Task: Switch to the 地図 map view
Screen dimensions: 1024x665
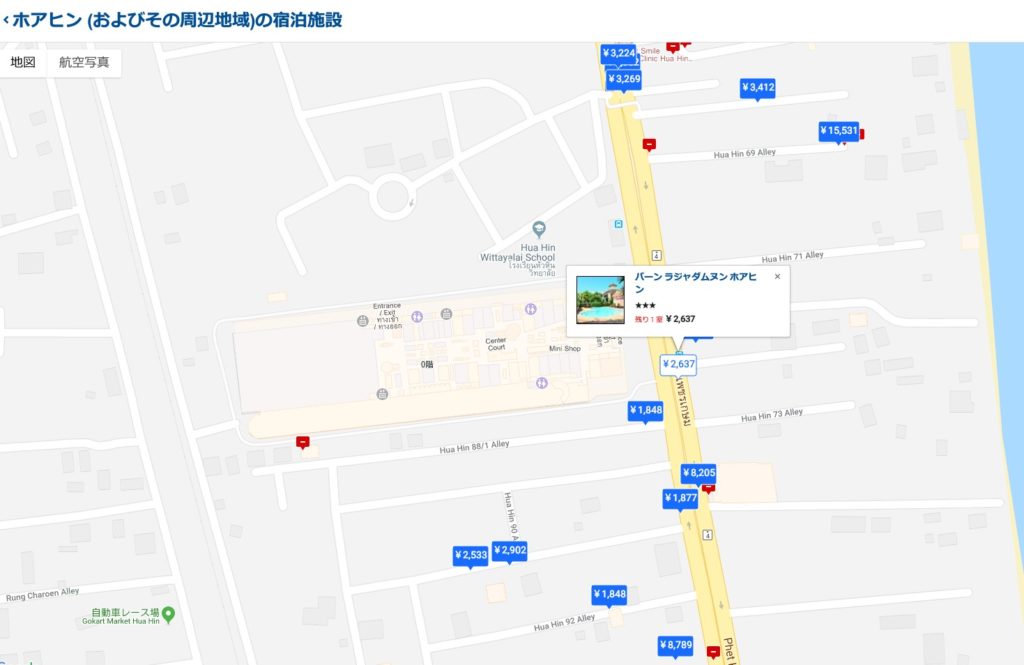Action: pos(23,62)
